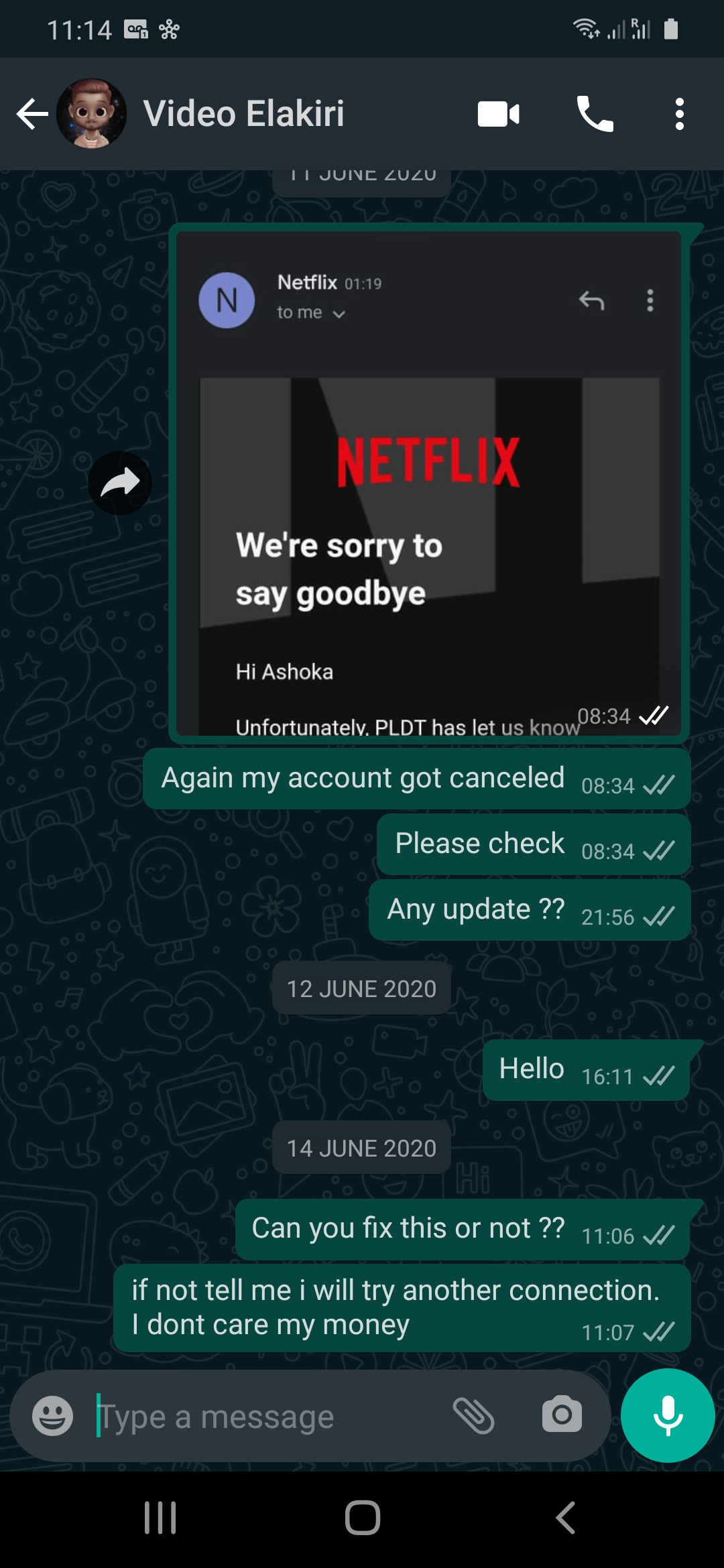Go back to the chat list
The height and width of the screenshot is (1568, 724).
pos(32,114)
